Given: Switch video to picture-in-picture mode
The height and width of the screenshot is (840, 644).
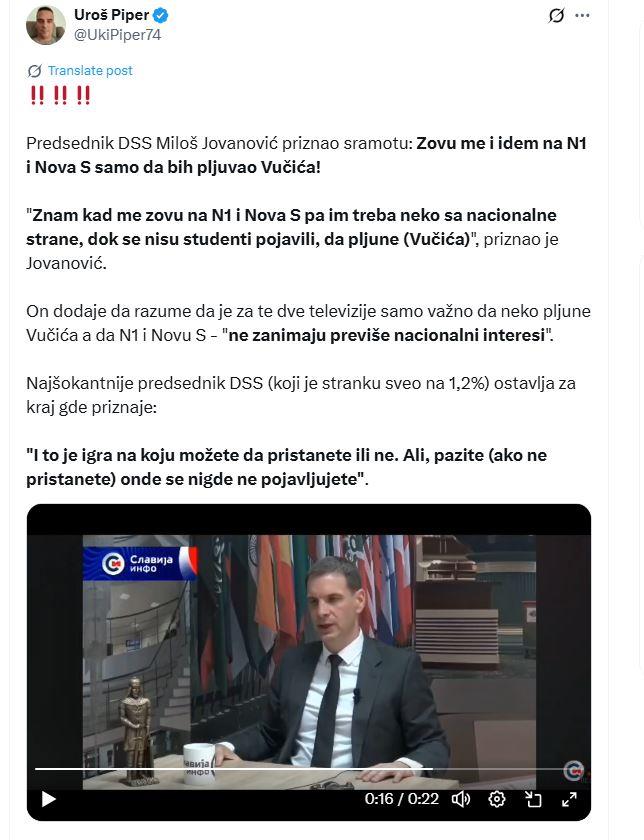Looking at the screenshot, I should click(533, 798).
